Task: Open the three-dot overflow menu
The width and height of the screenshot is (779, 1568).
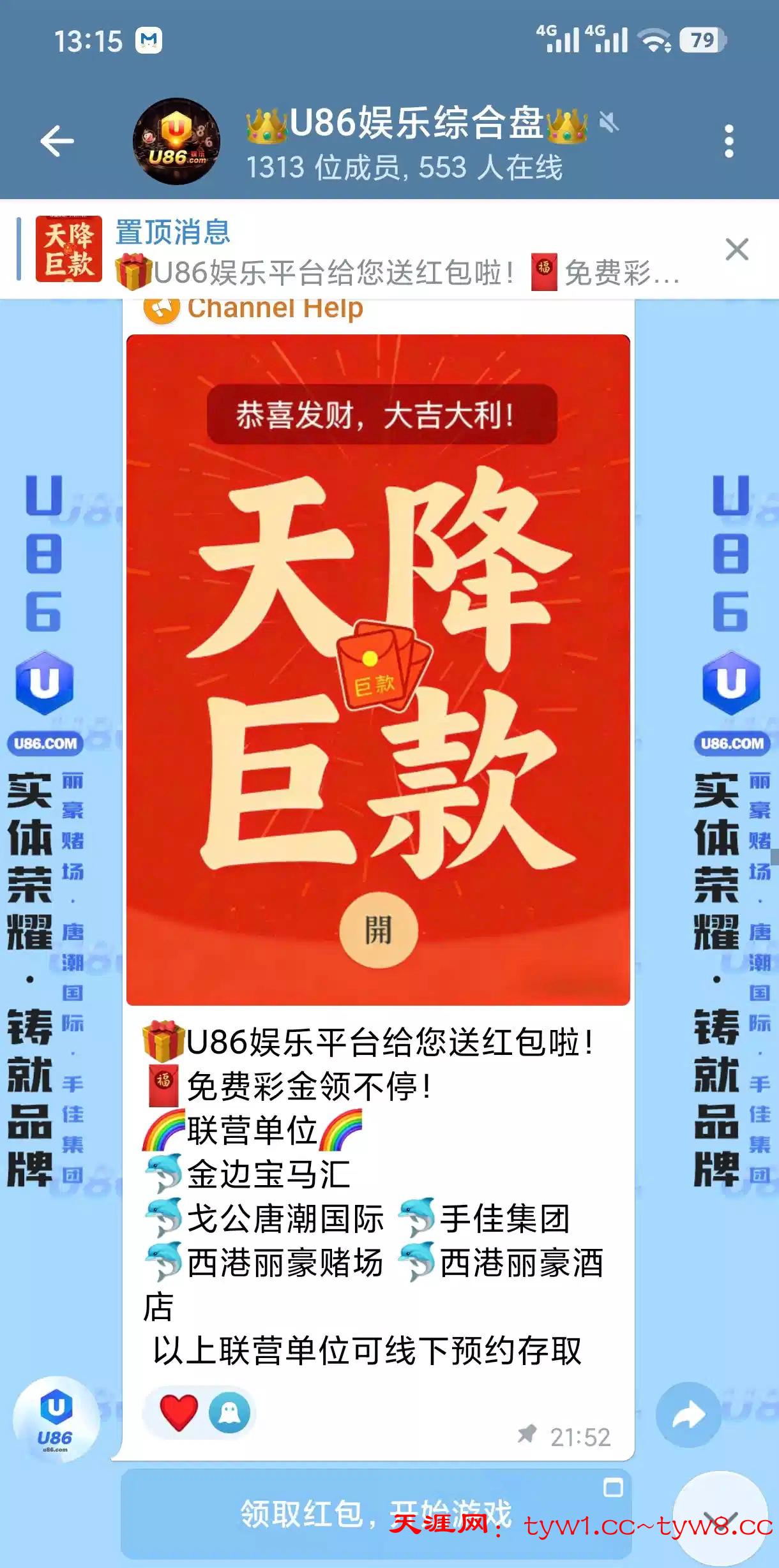Action: (x=729, y=141)
